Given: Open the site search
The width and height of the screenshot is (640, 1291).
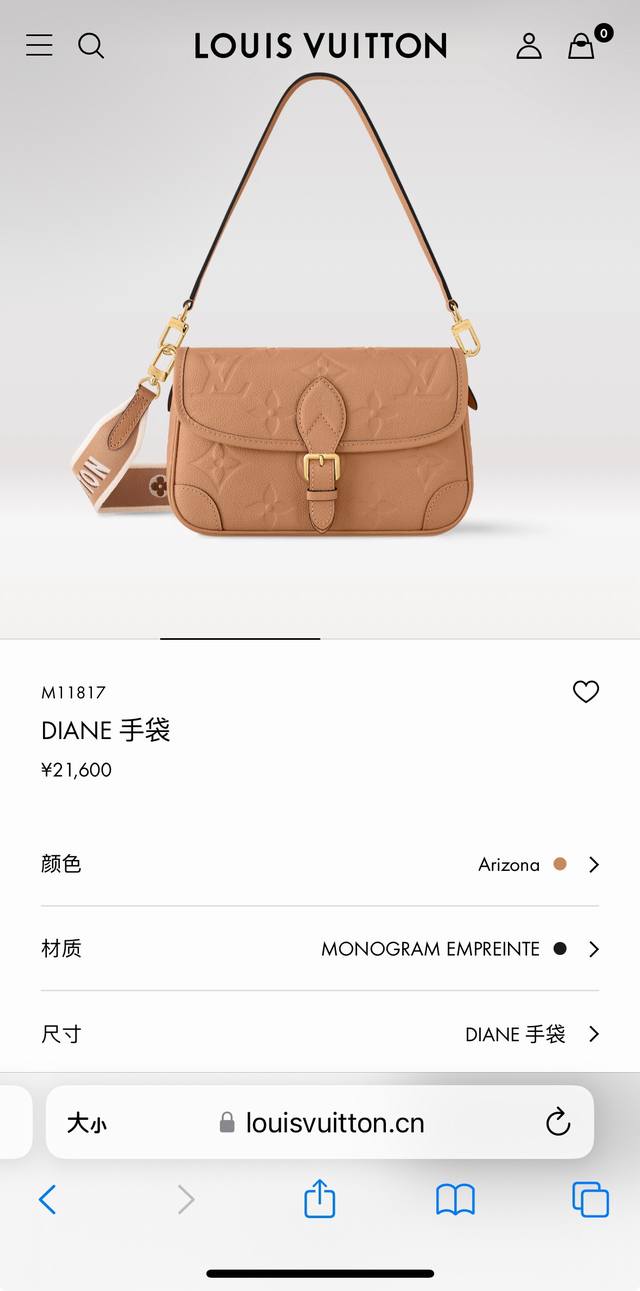Looking at the screenshot, I should [91, 45].
